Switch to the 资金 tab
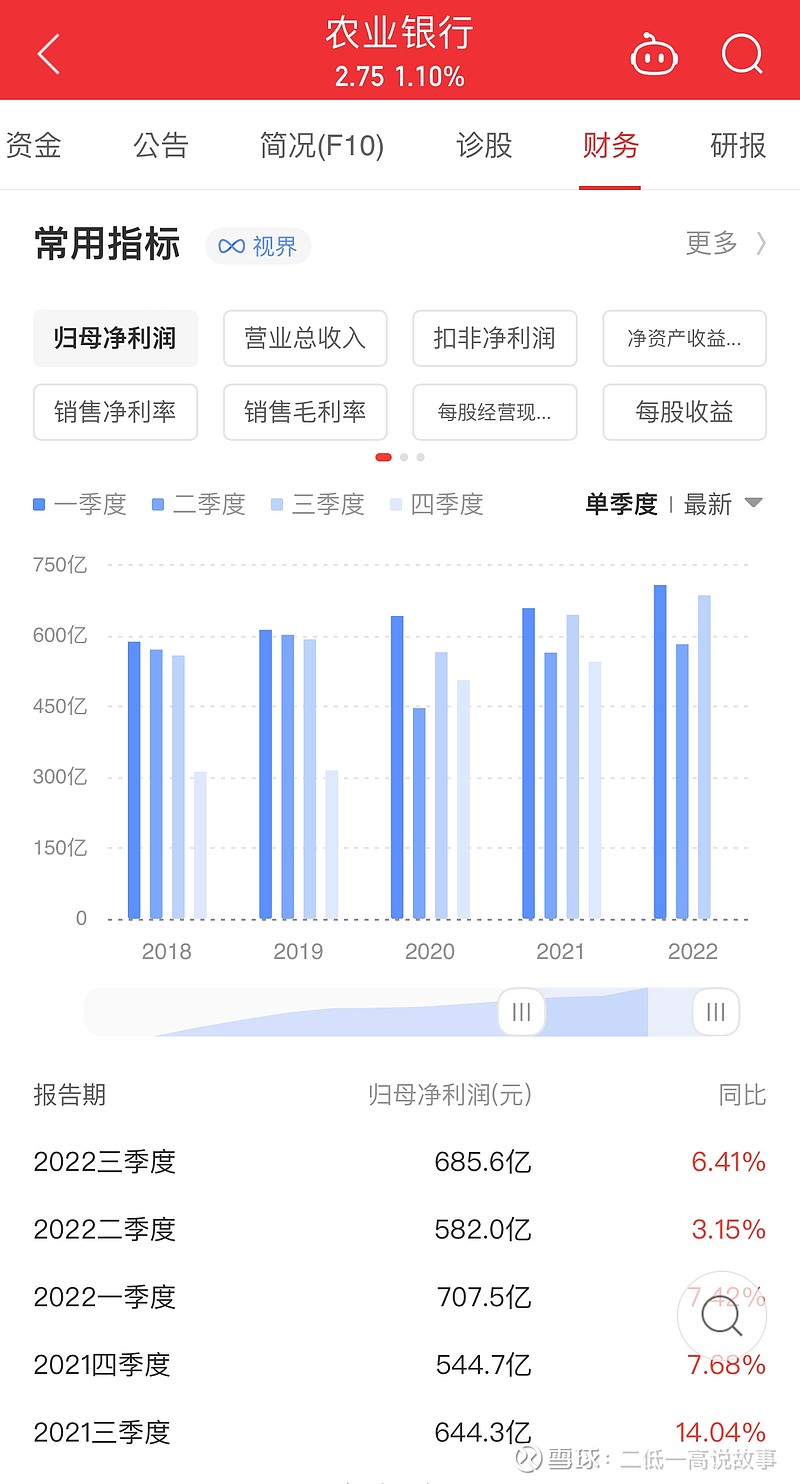This screenshot has width=800, height=1484. [x=32, y=146]
